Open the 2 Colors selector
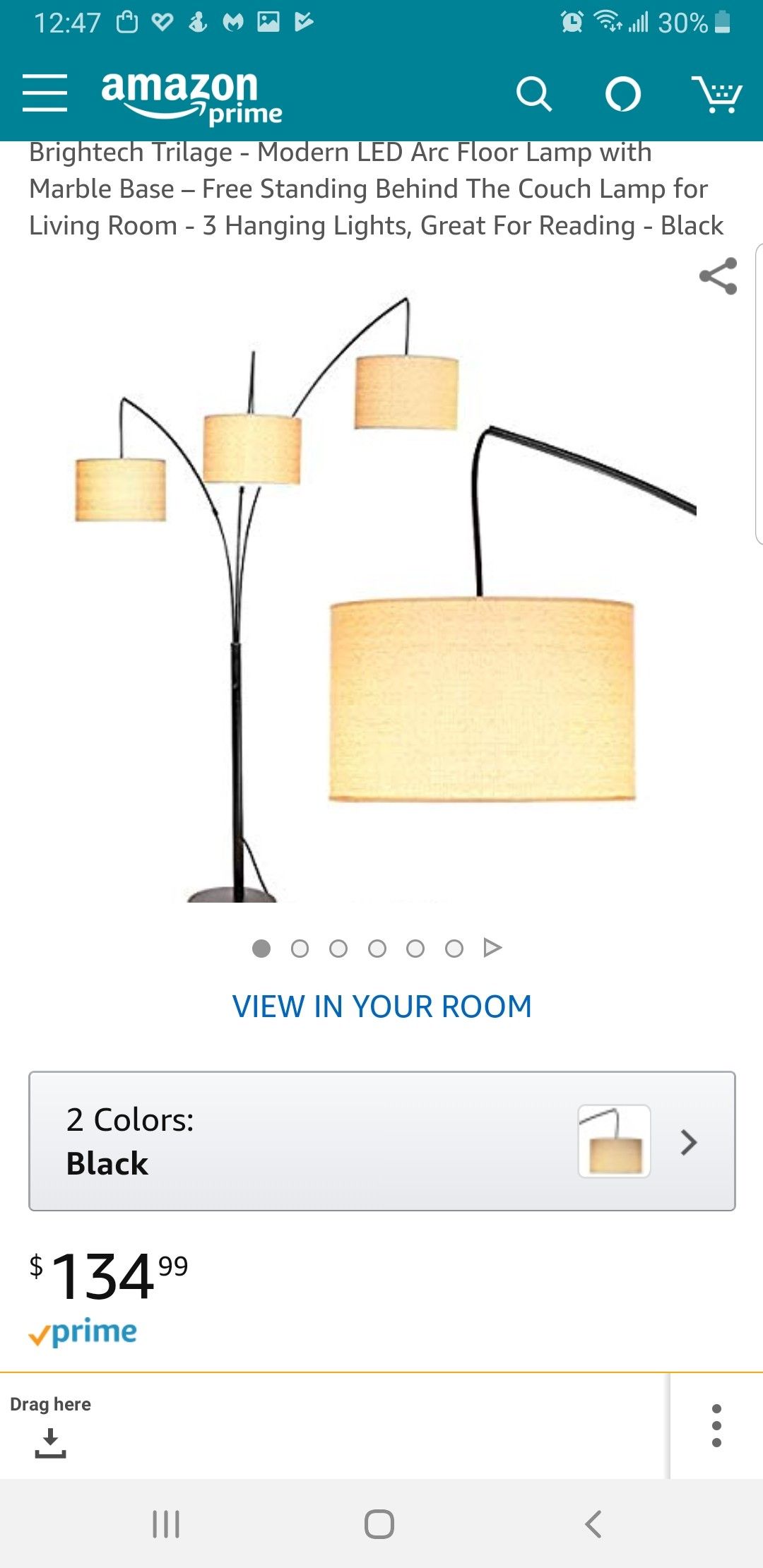Viewport: 763px width, 1568px height. (382, 1141)
